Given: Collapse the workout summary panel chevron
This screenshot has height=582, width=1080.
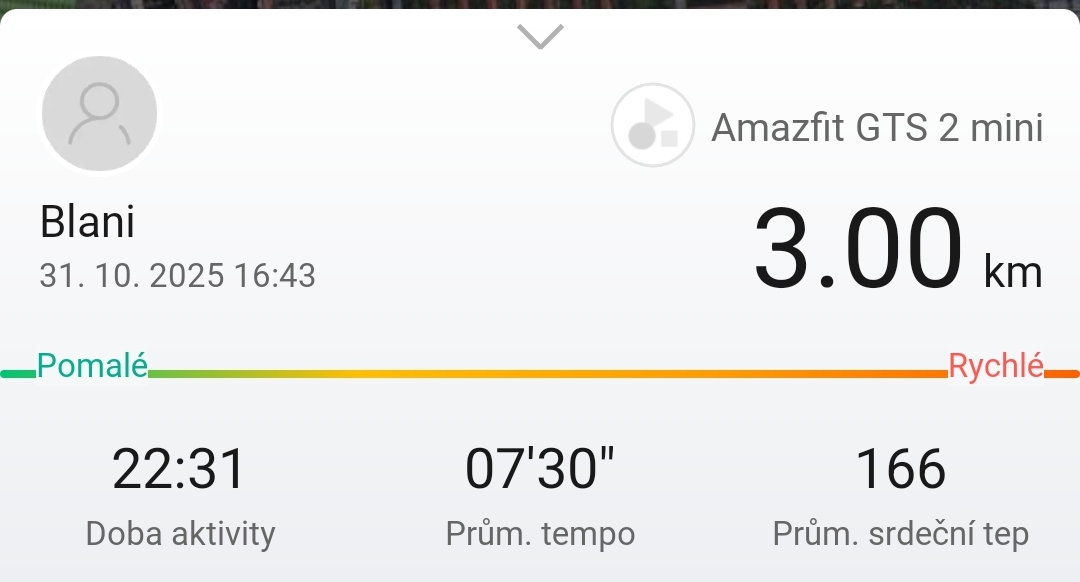Looking at the screenshot, I should point(540,37).
